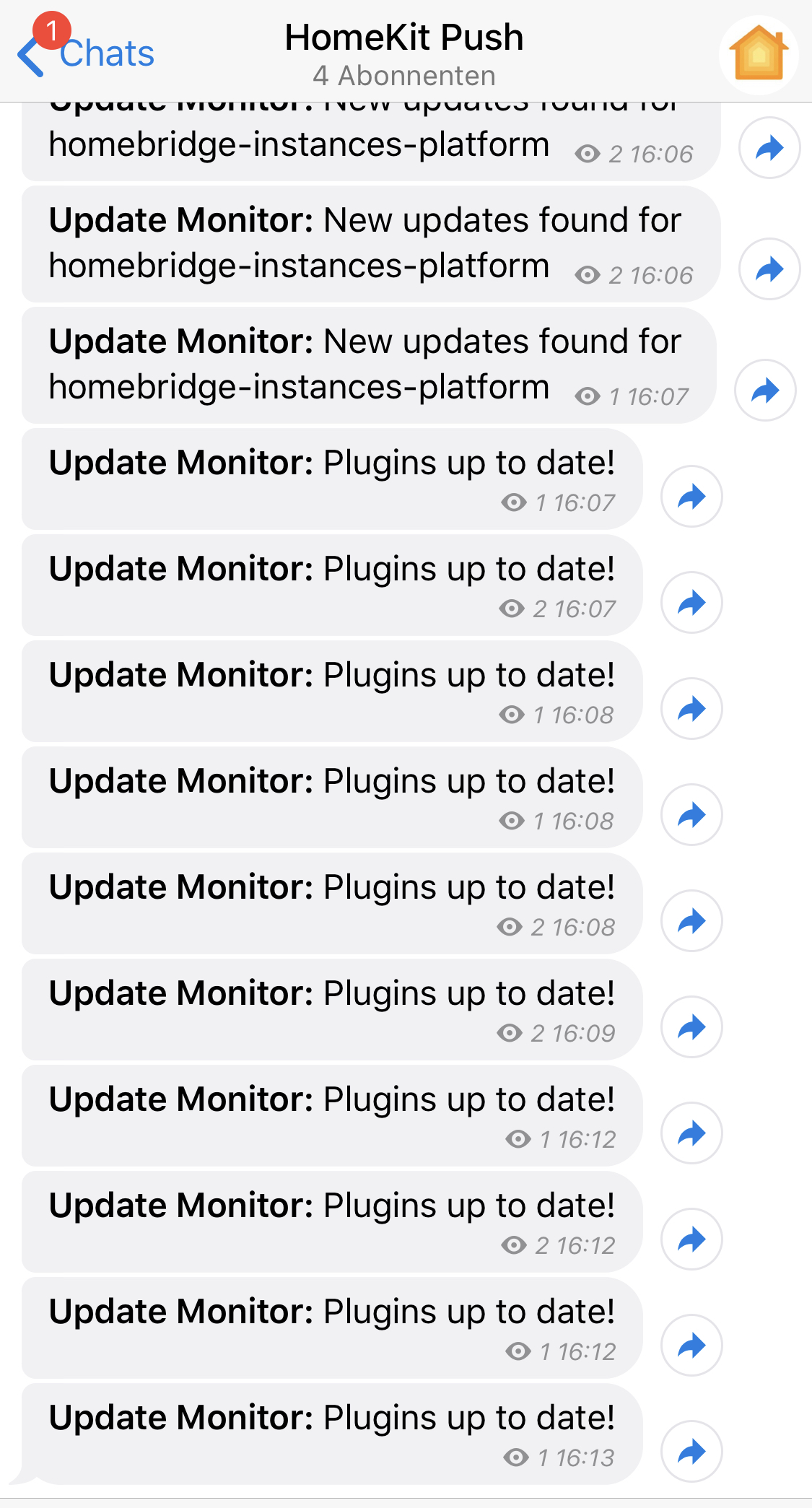Go back to the Chats list
This screenshot has height=1508, width=812.
coord(87,54)
